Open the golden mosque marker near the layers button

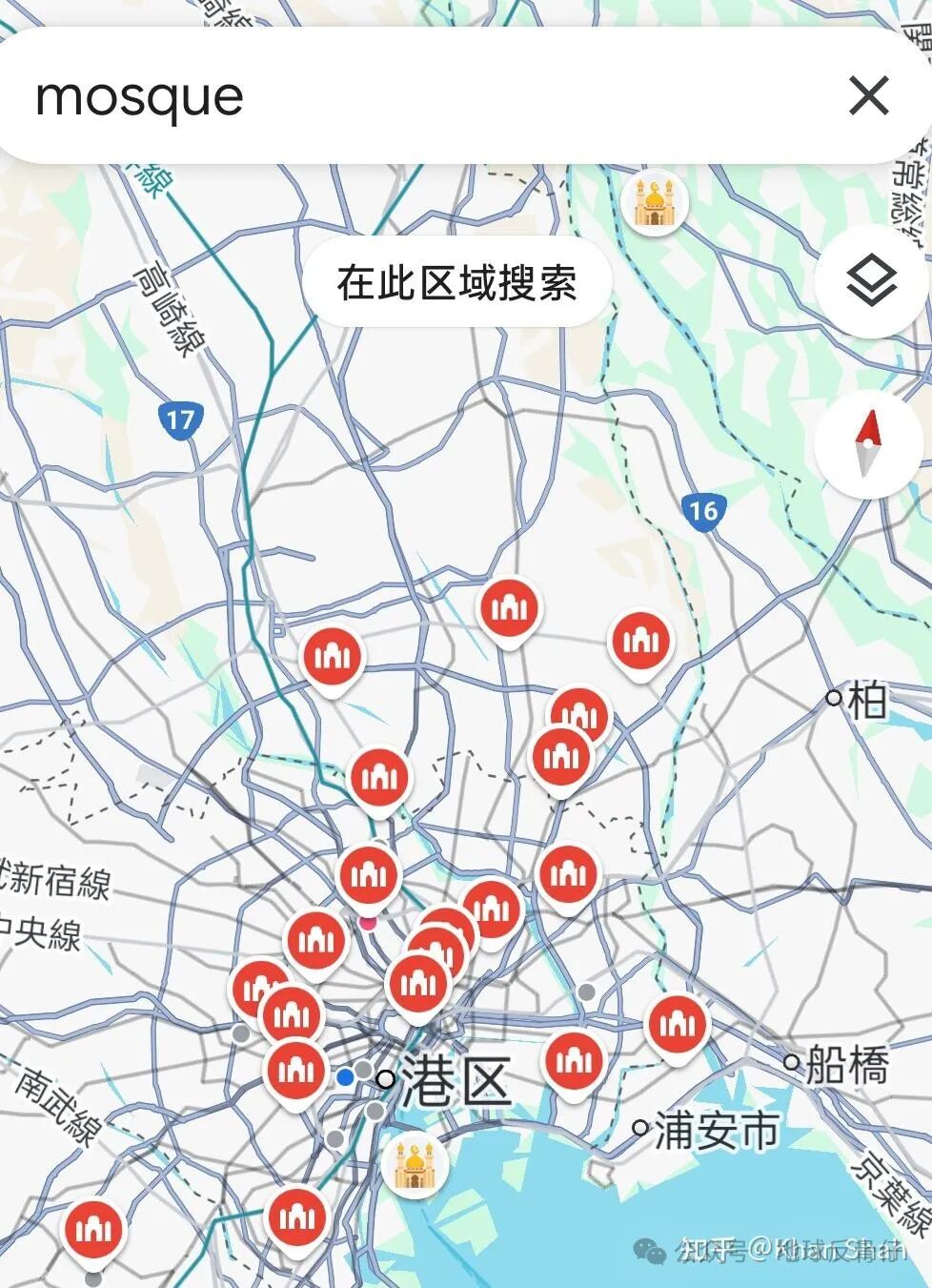[655, 201]
